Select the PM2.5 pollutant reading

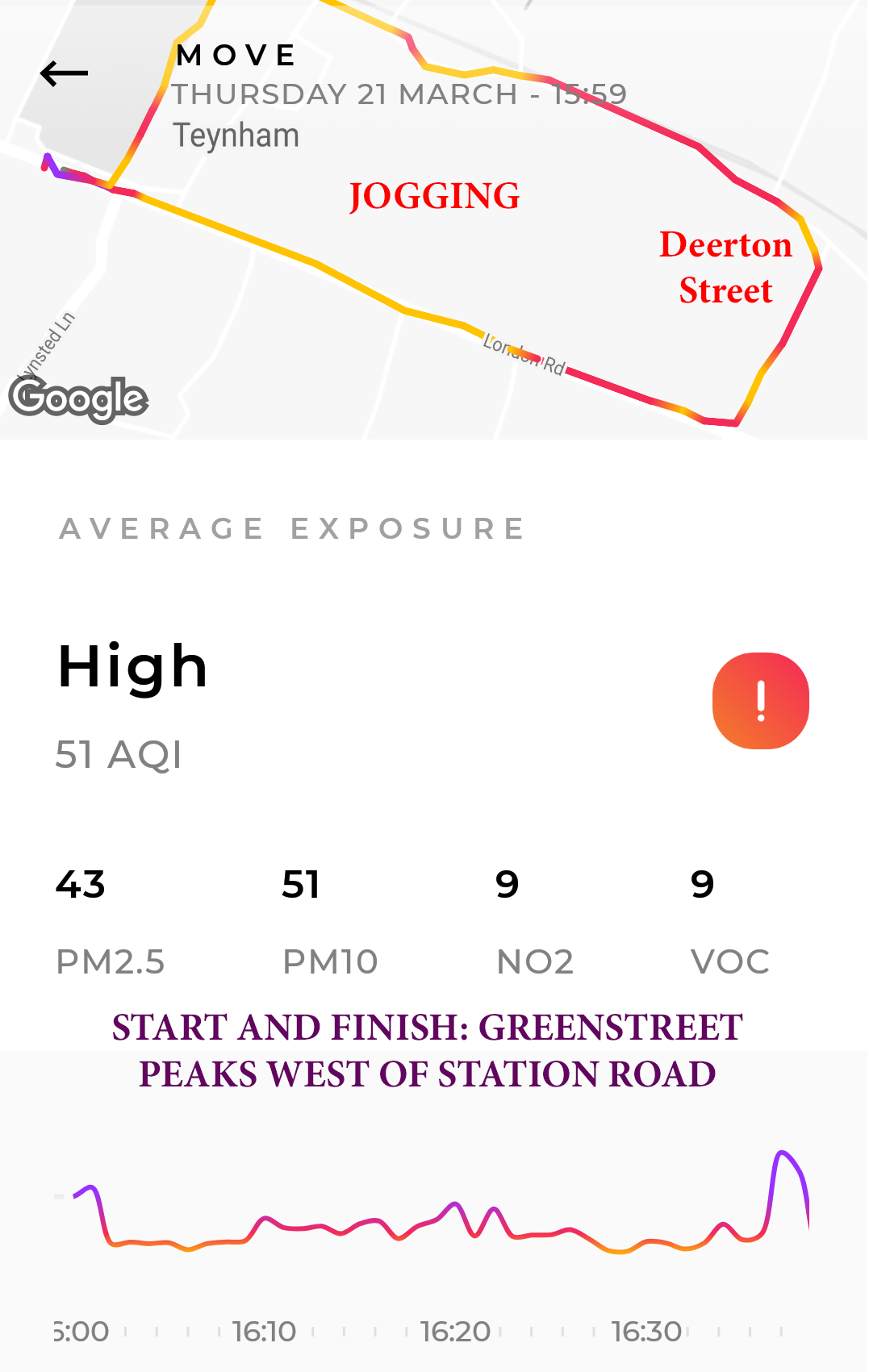[x=110, y=922]
